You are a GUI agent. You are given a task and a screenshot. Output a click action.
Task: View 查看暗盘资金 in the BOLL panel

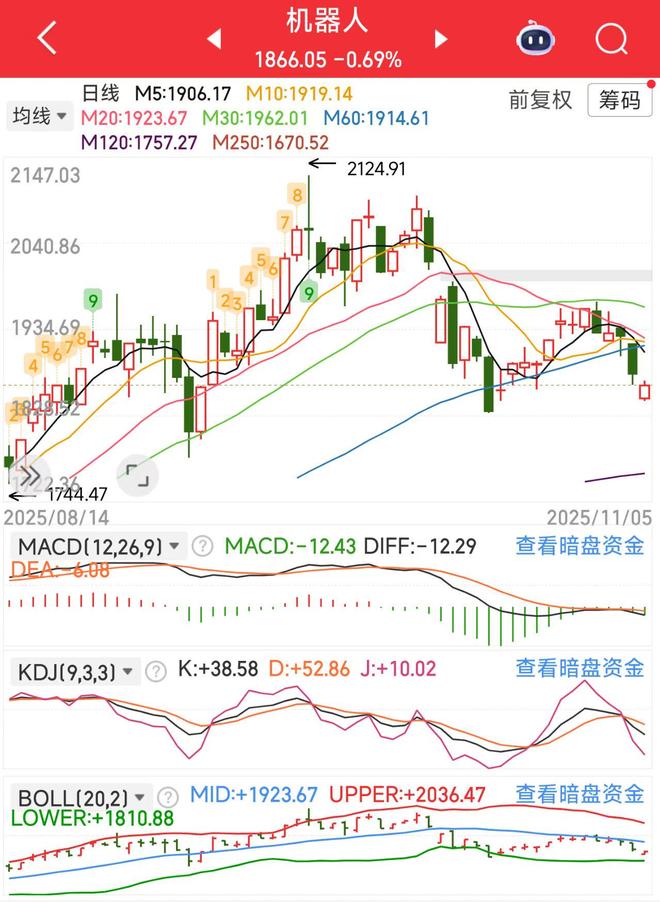(x=580, y=794)
